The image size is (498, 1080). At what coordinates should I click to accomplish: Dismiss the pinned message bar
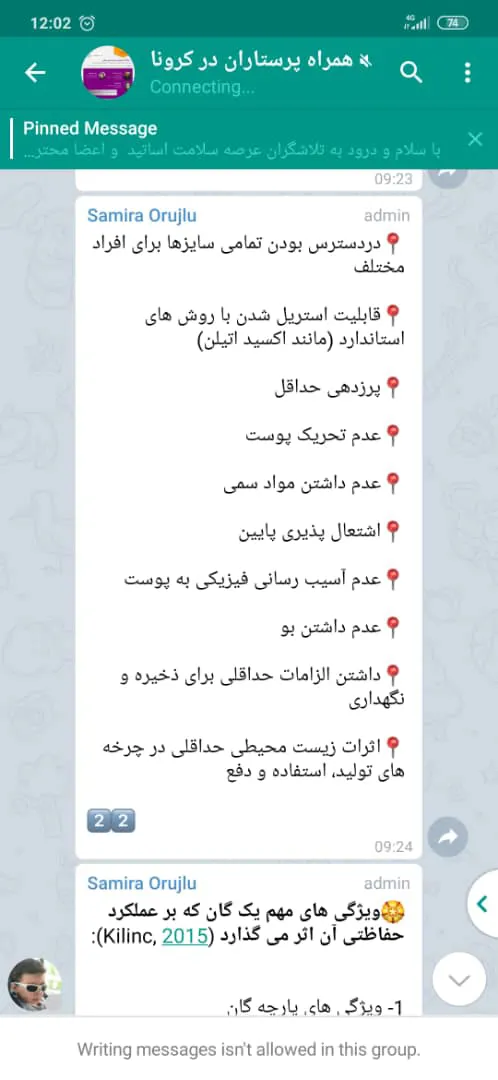475,140
